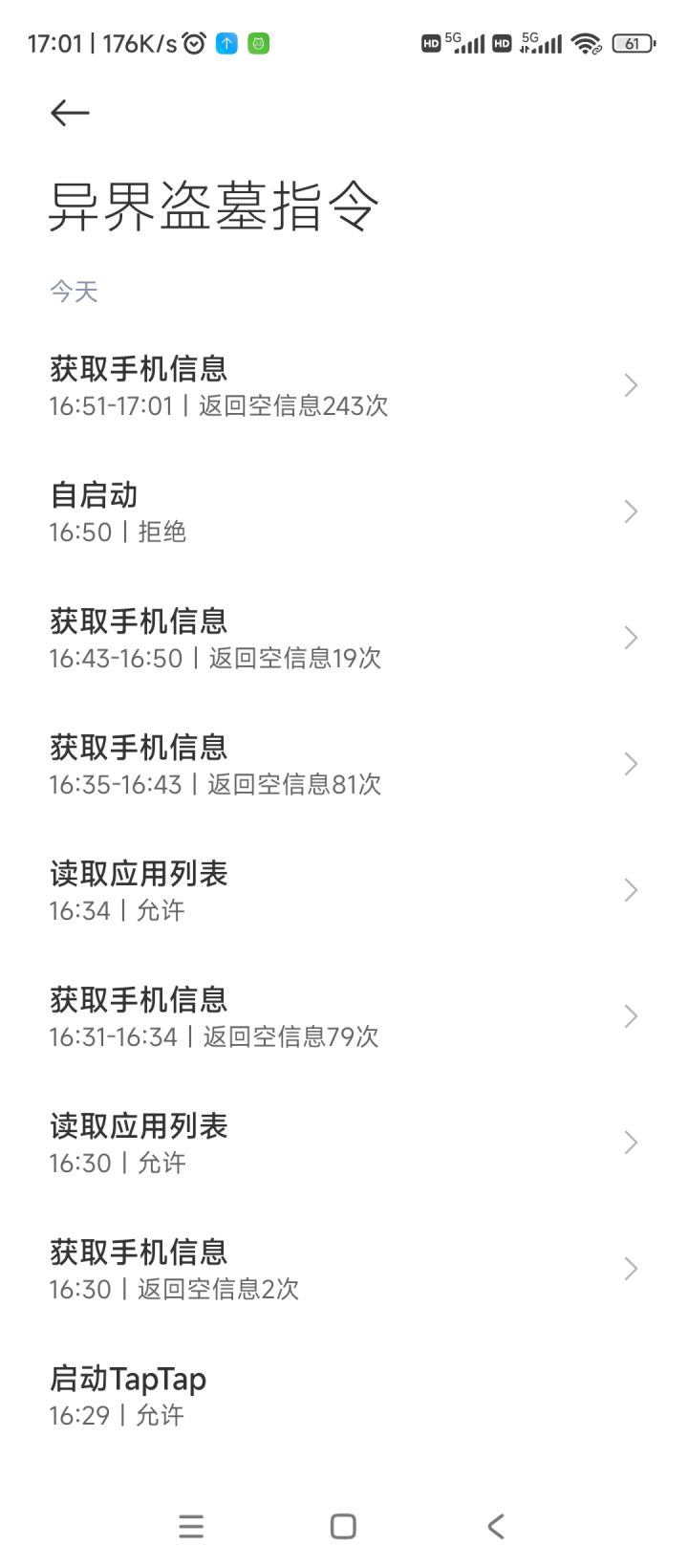The image size is (688, 1568).
Task: Expand details of 自启动 rejected at 16:50
Action: [x=344, y=512]
